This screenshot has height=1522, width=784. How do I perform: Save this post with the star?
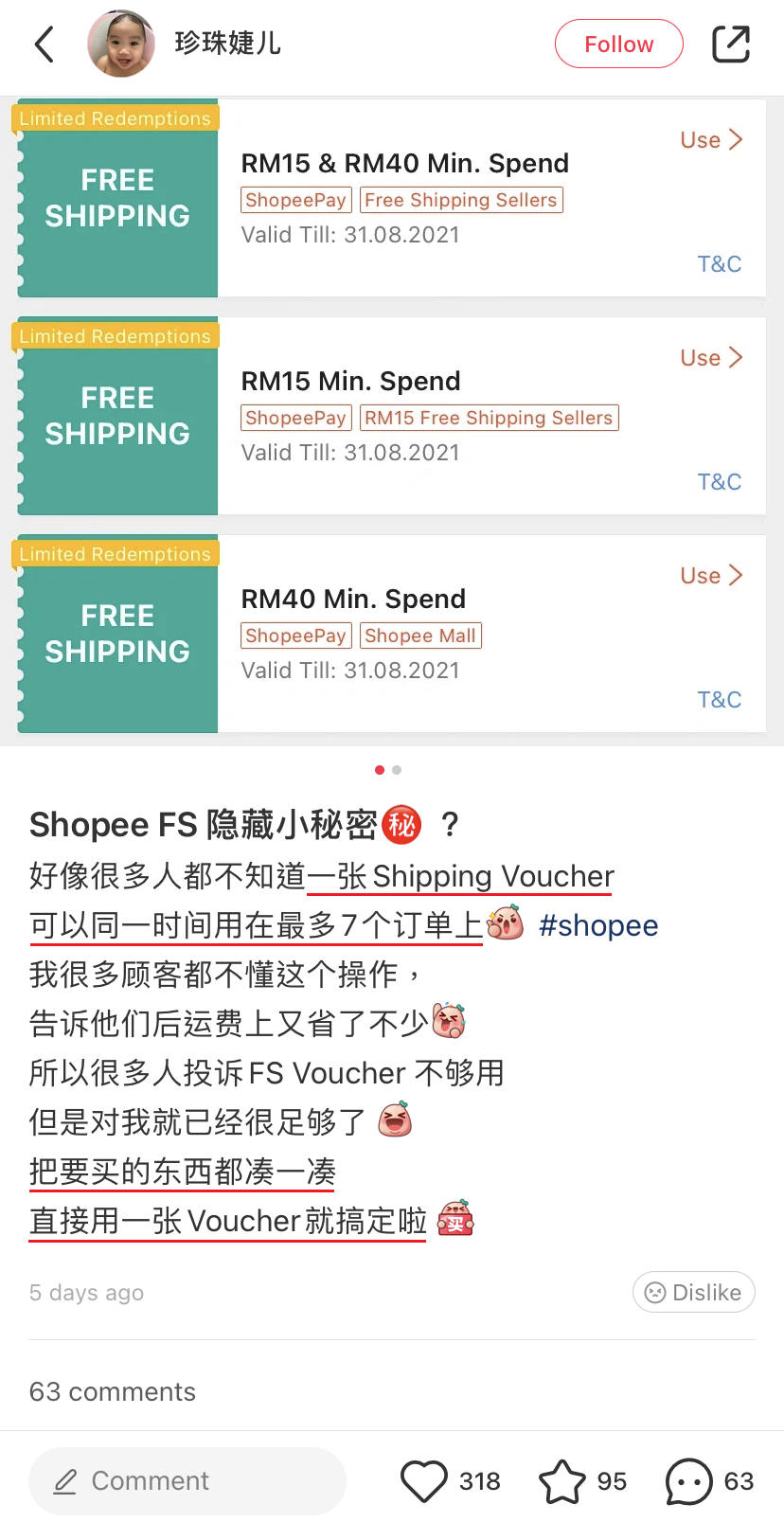tap(562, 1480)
